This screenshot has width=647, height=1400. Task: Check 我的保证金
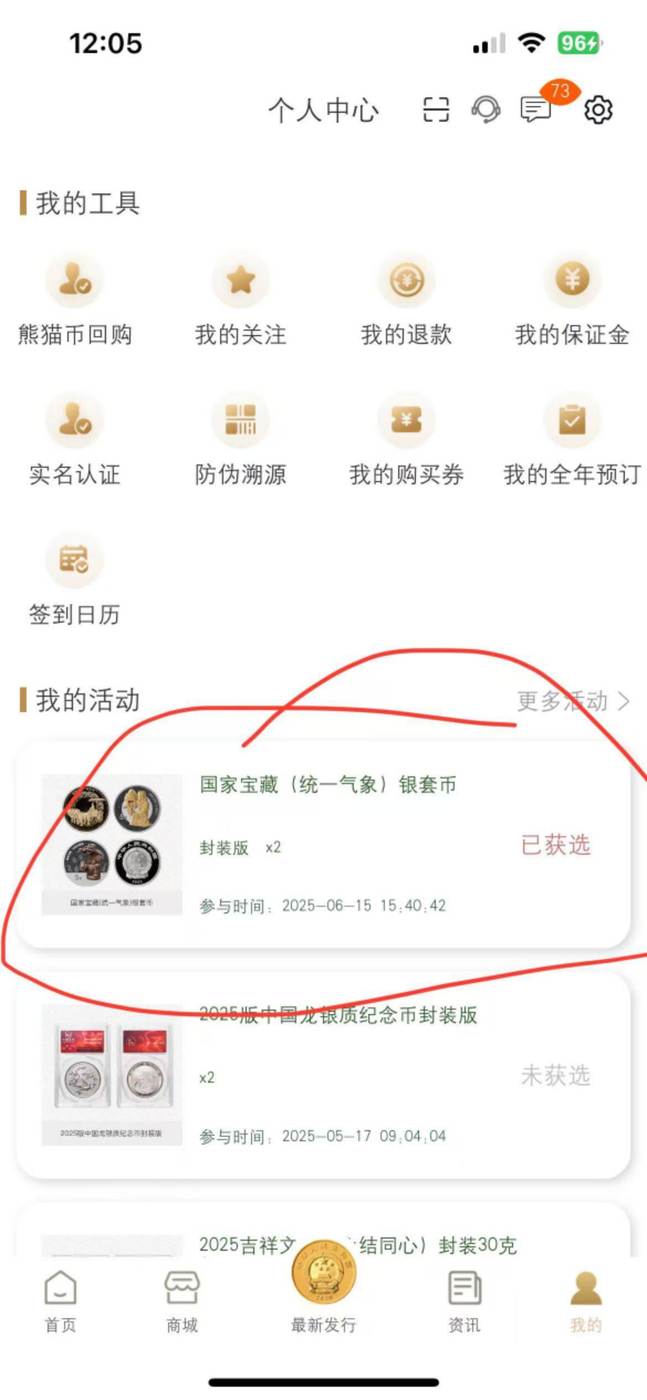point(572,300)
